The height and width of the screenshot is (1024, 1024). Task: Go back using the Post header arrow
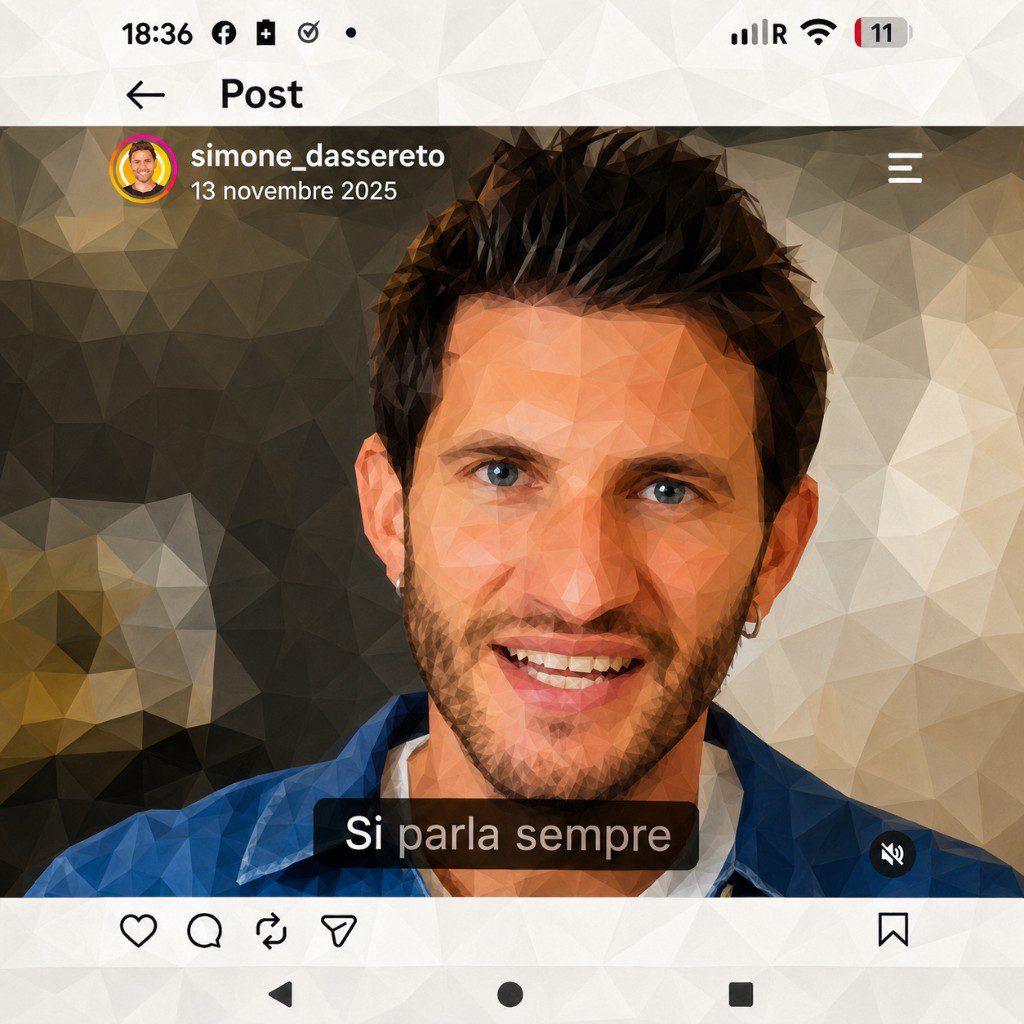click(145, 95)
